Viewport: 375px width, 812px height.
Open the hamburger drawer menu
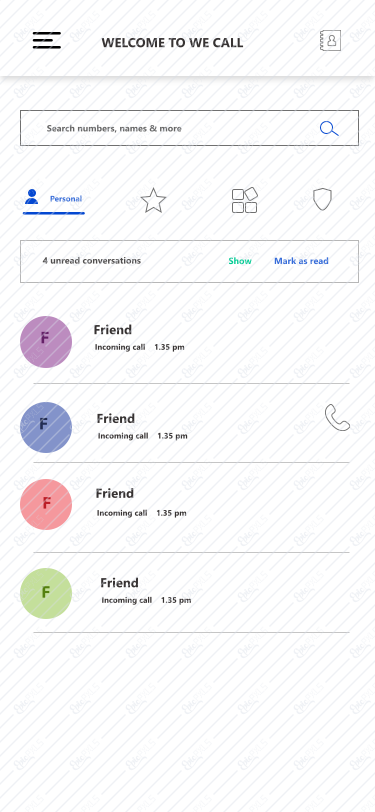tap(47, 40)
